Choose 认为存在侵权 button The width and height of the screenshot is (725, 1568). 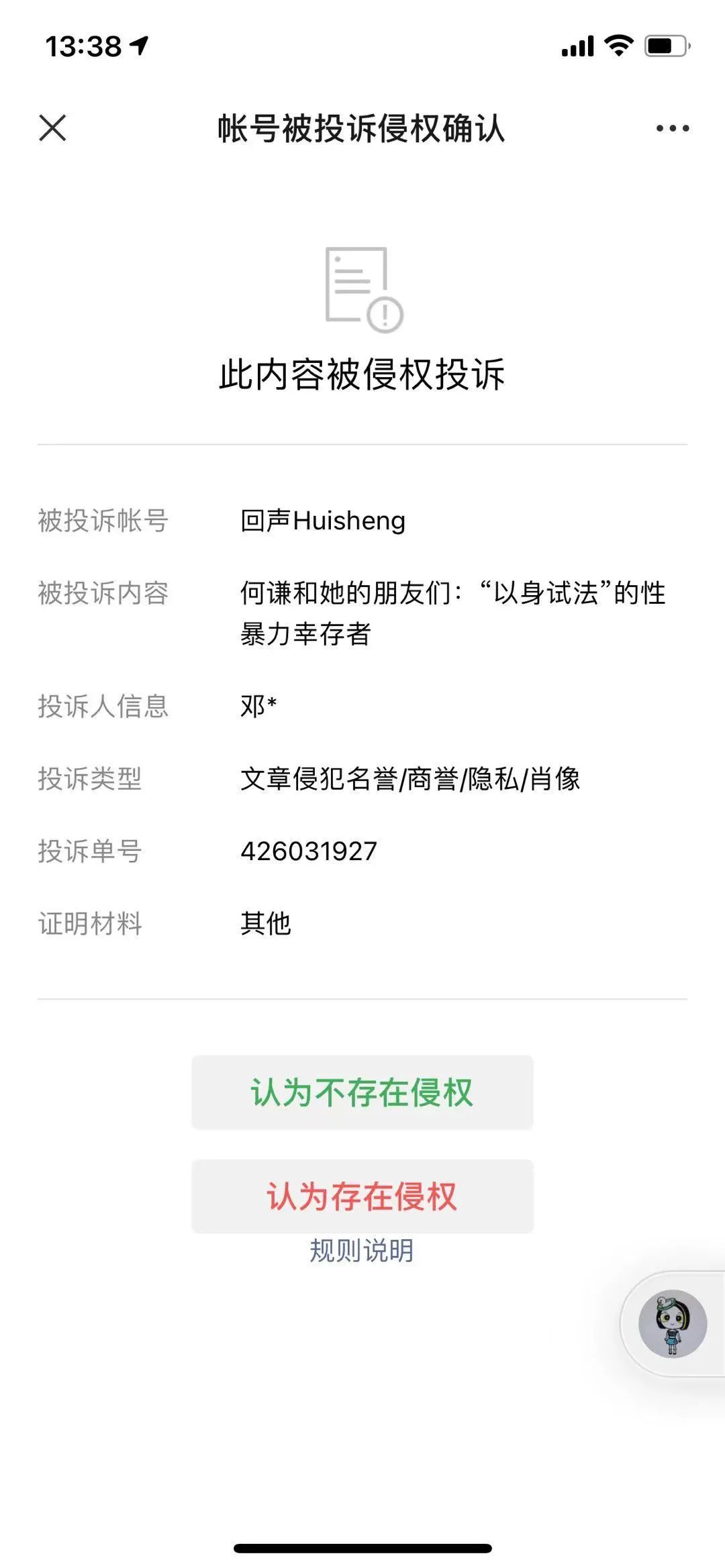pos(362,1196)
